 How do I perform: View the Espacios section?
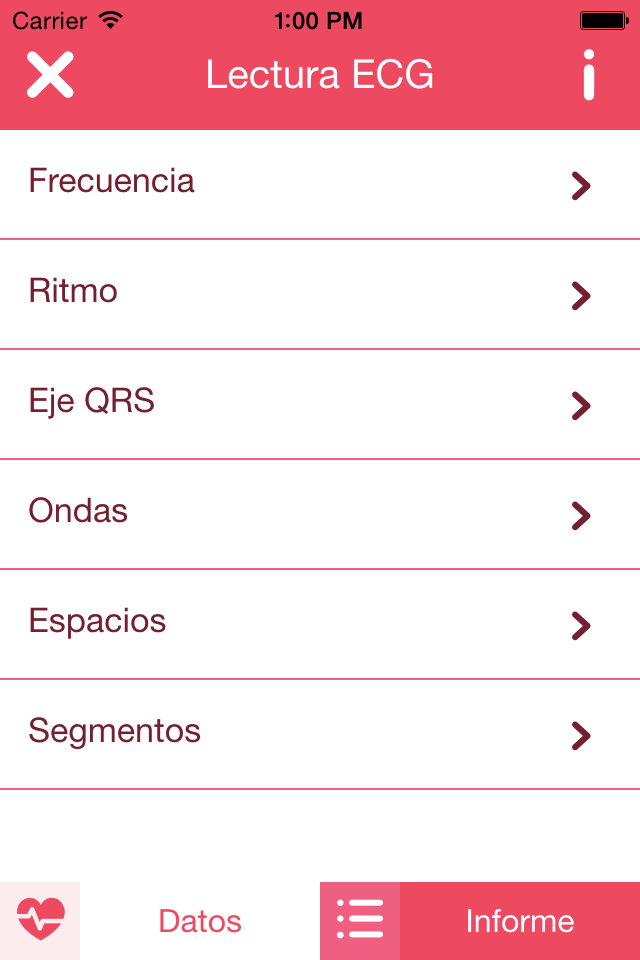320,624
